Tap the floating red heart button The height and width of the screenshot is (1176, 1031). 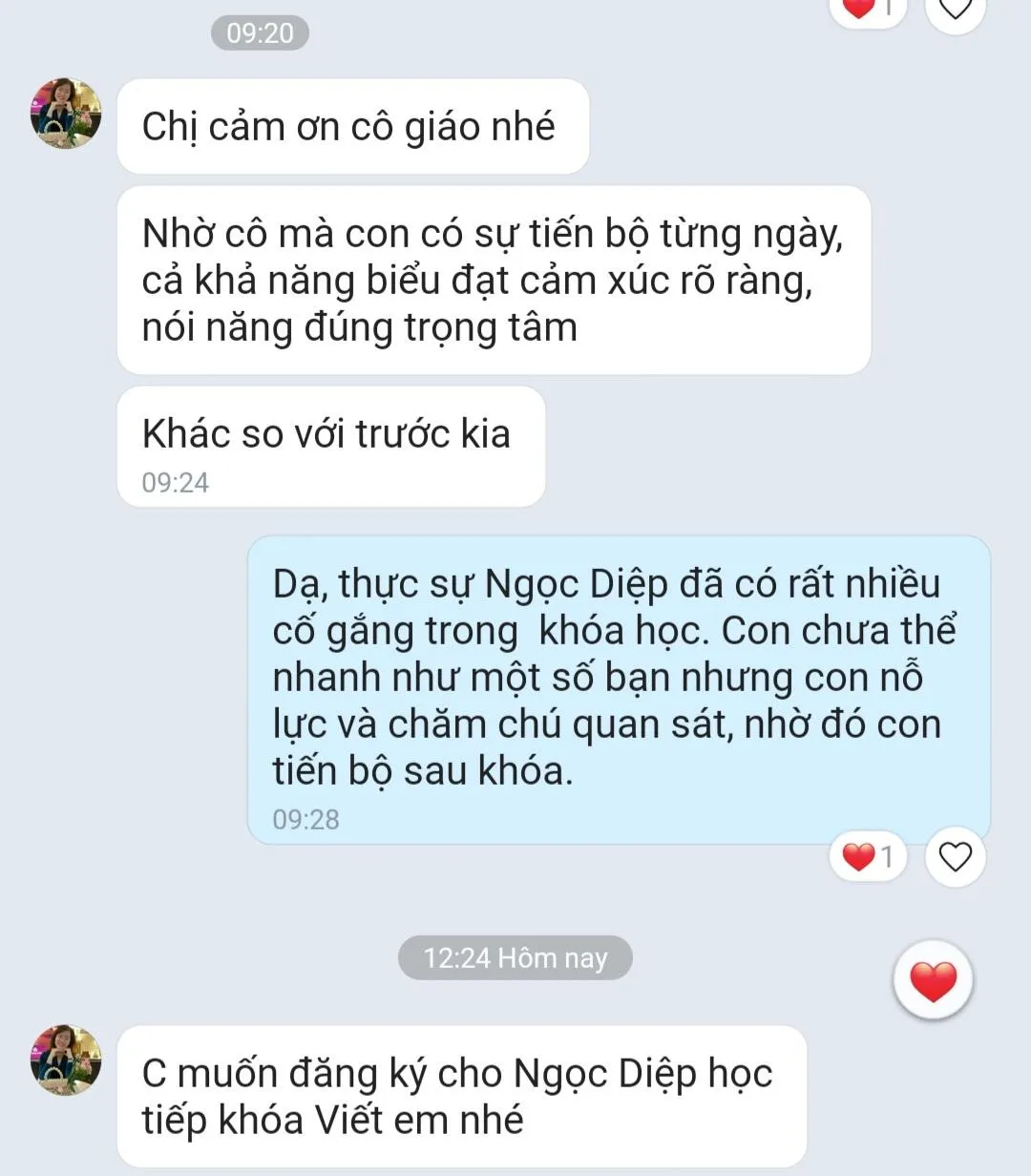pyautogui.click(x=933, y=980)
